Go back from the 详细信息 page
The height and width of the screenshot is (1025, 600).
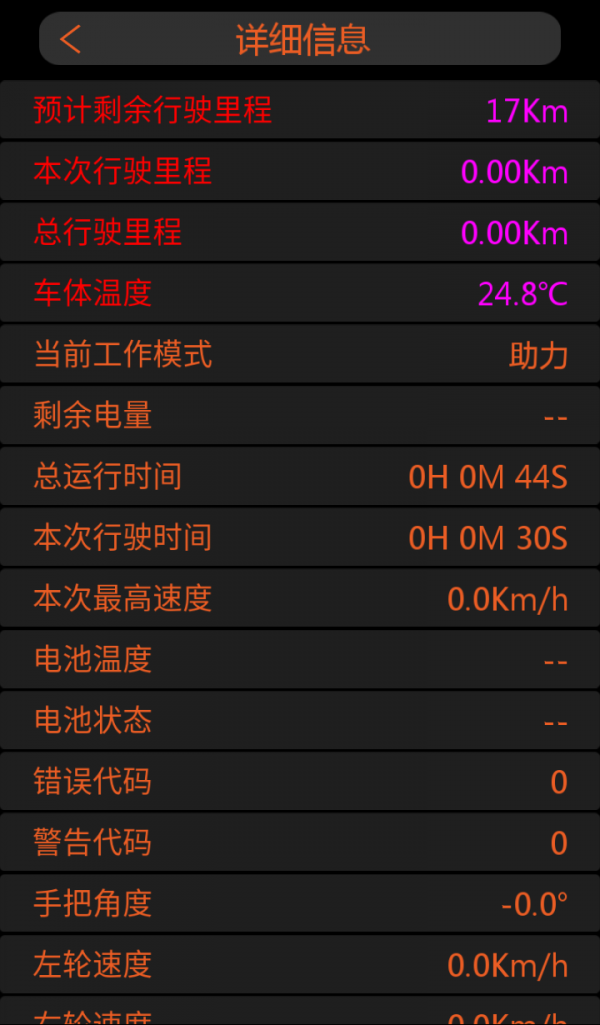tap(70, 40)
